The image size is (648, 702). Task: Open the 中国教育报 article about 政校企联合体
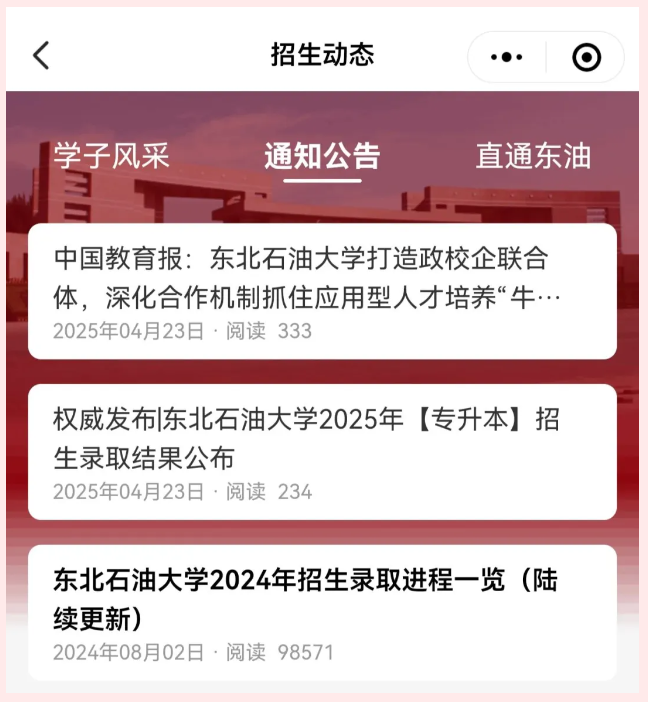(x=322, y=290)
